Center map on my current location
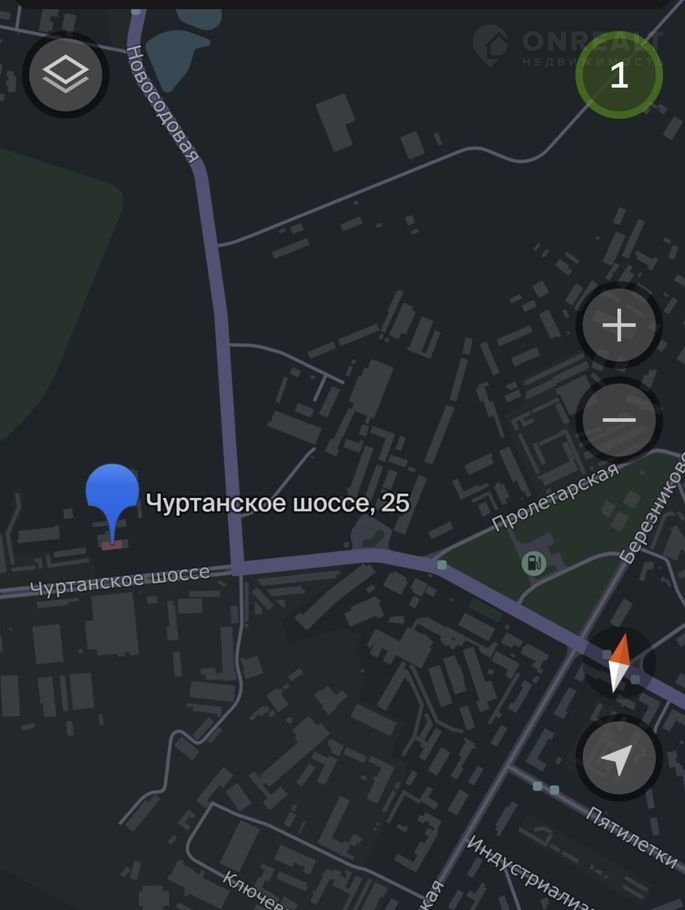The height and width of the screenshot is (910, 685). click(618, 759)
